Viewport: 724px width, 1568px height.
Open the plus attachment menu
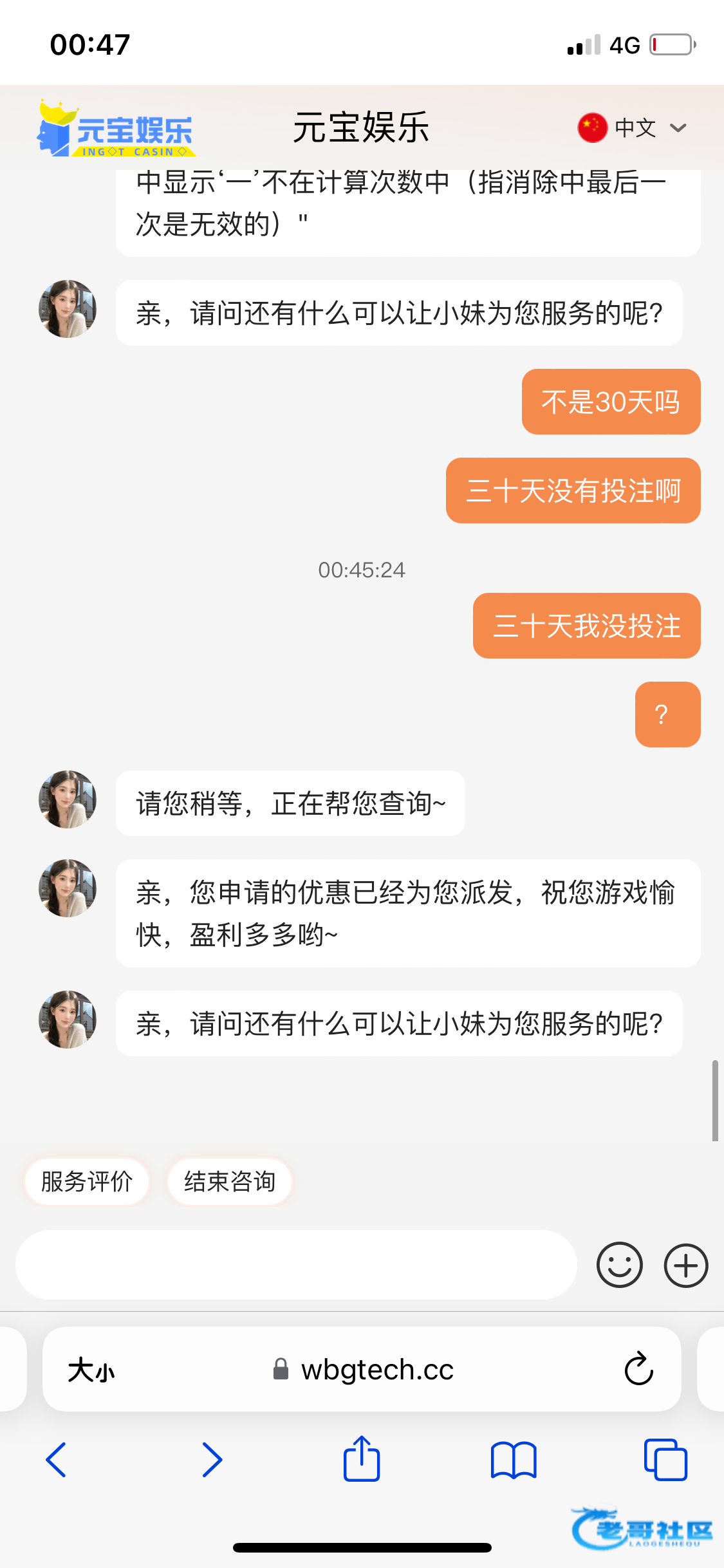pos(685,1265)
